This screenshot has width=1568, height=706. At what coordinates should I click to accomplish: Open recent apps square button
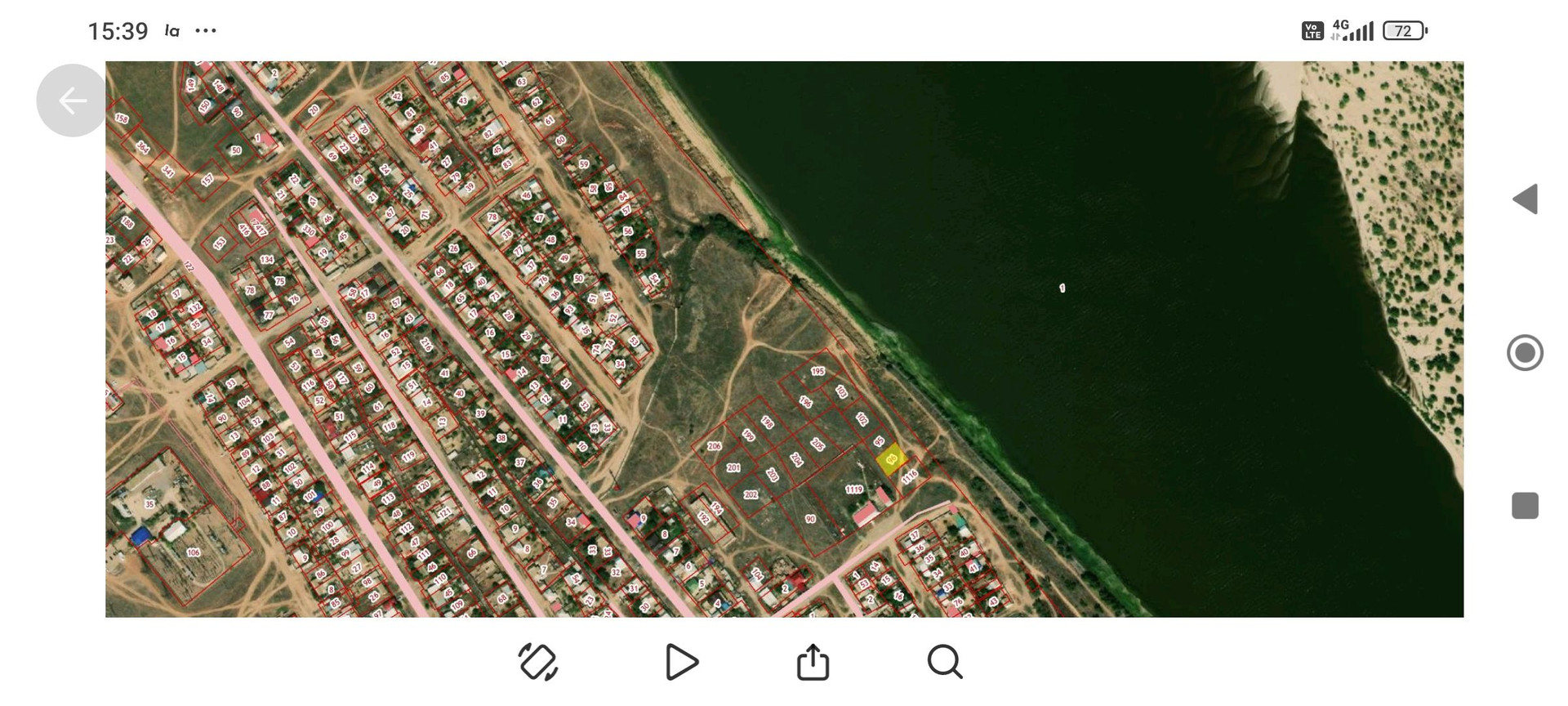(1525, 506)
